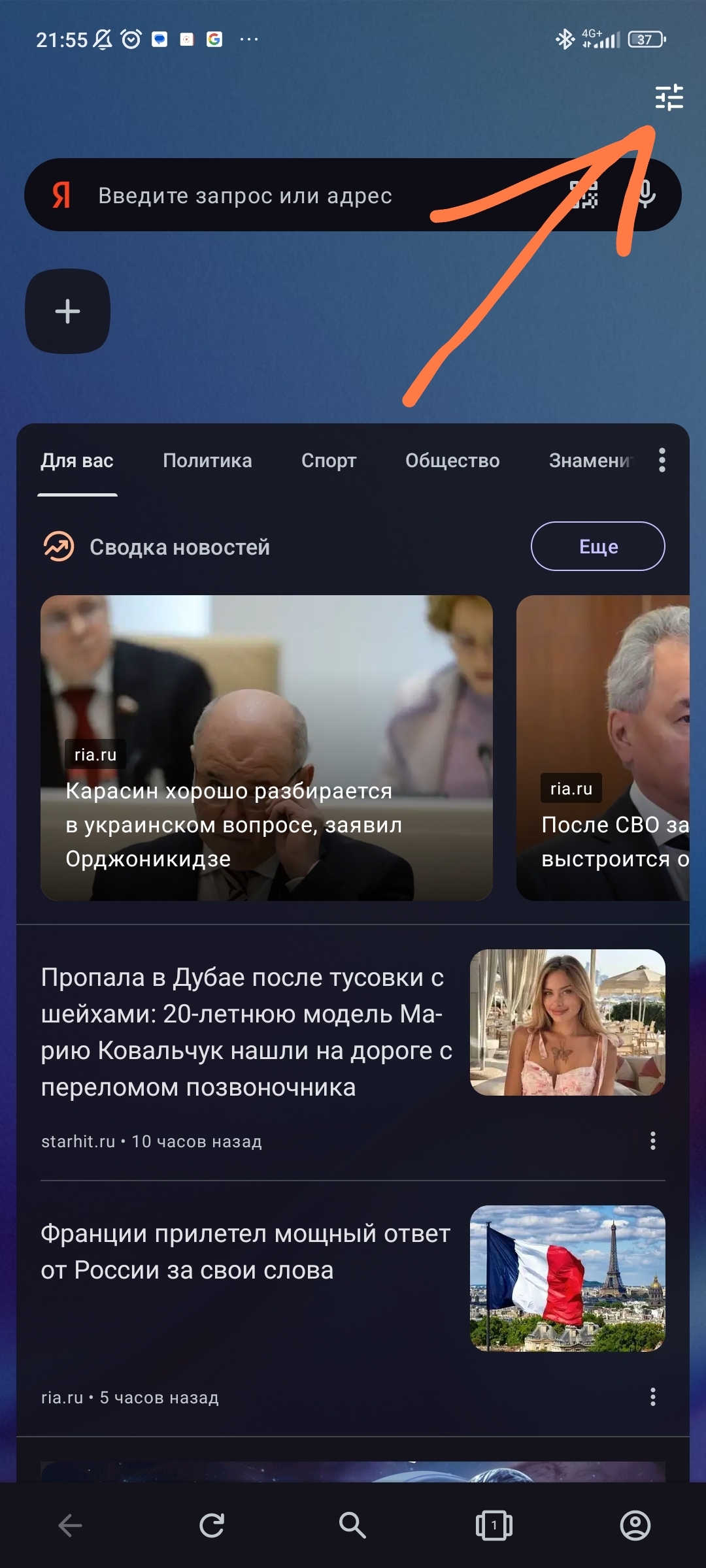Screen dimensions: 706x1568
Task: Open the settings sliders icon at top right
Action: (669, 97)
